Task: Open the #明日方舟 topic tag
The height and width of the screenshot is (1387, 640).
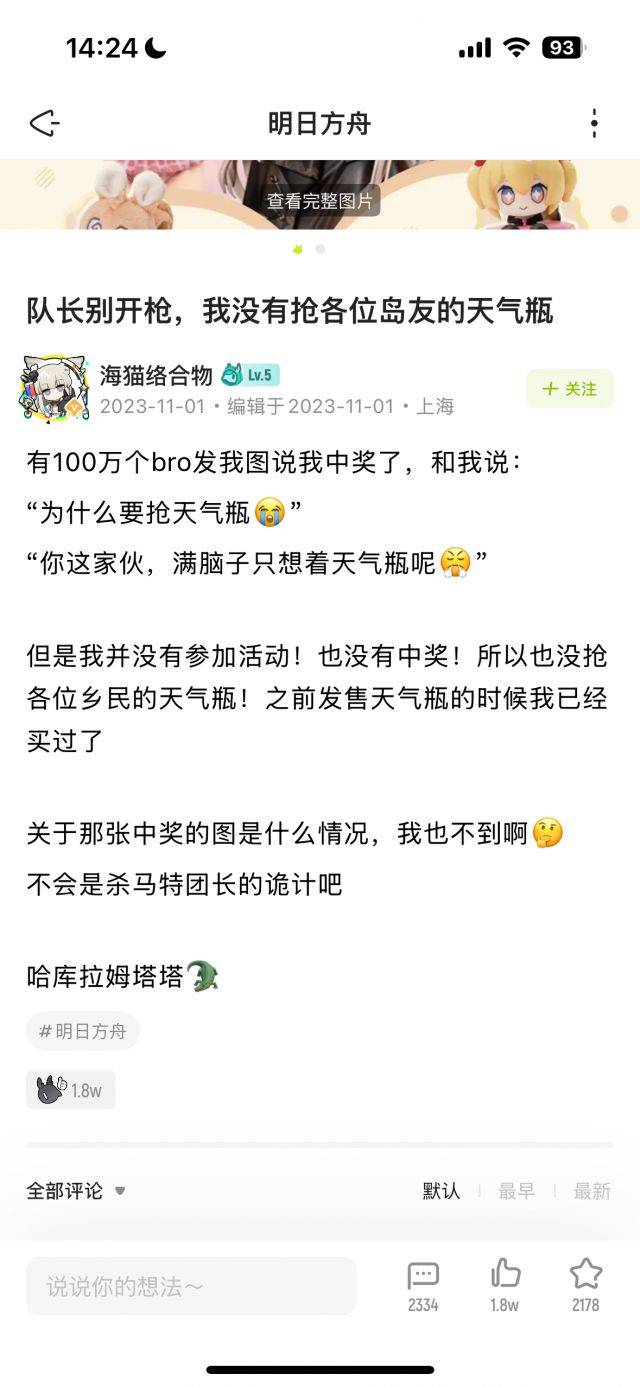Action: tap(83, 1031)
